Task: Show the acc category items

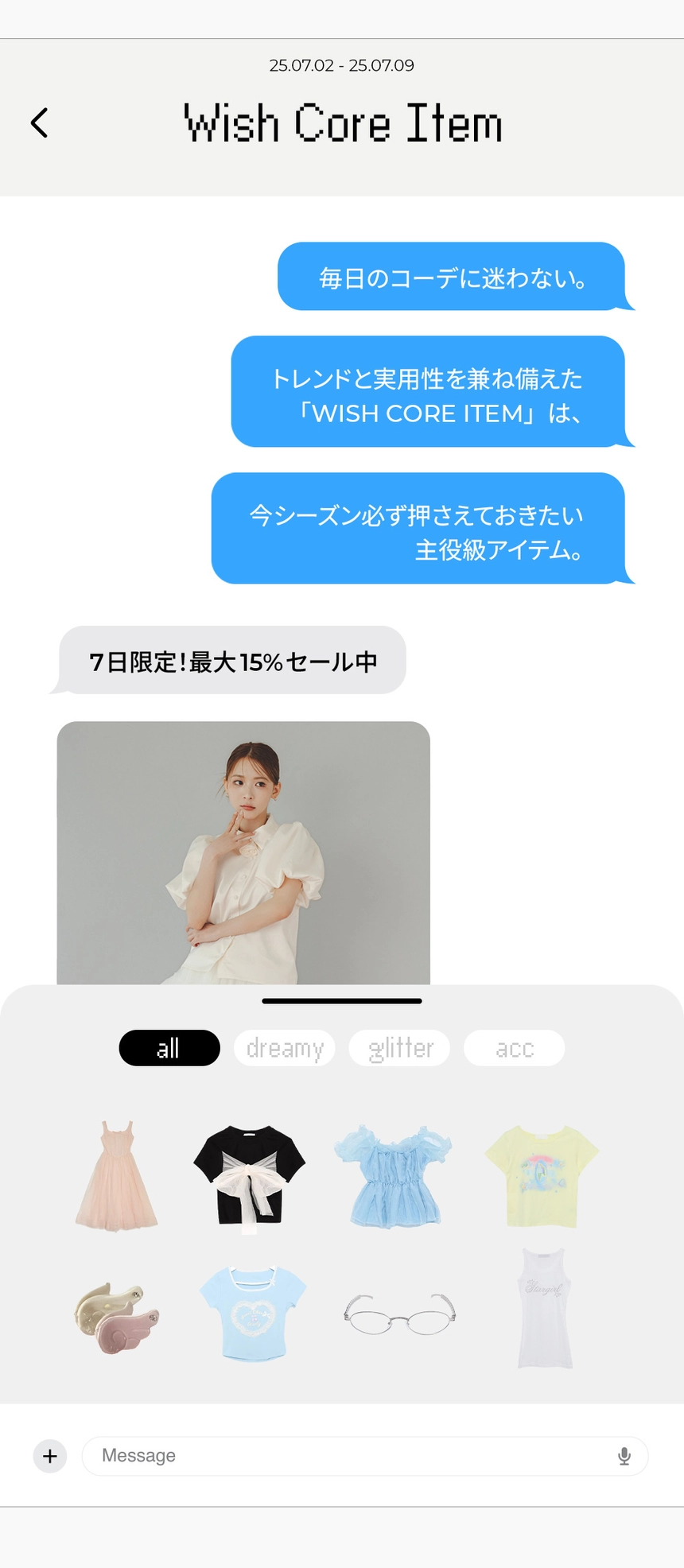Action: (x=514, y=1048)
